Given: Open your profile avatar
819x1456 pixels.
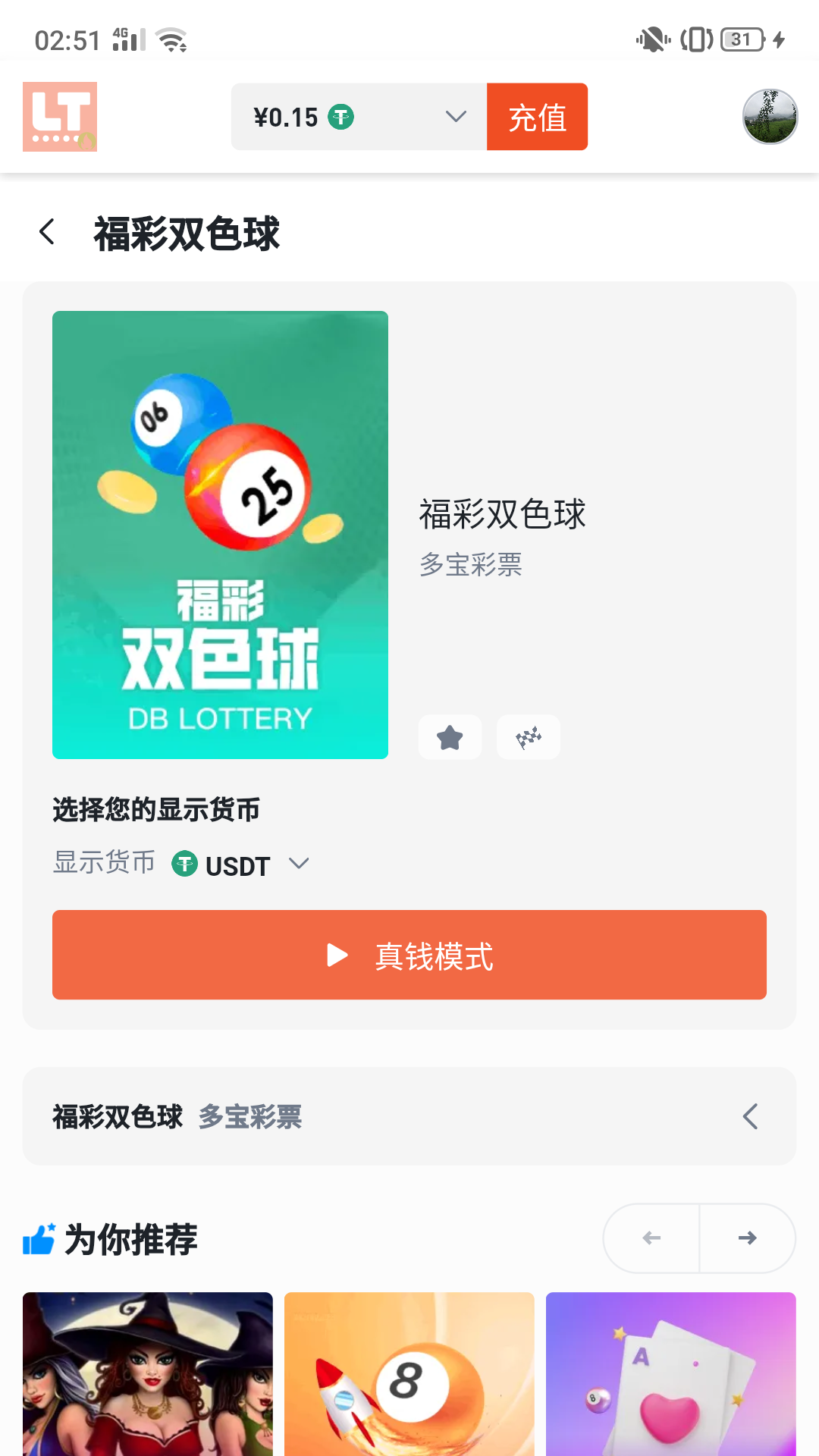Looking at the screenshot, I should (x=770, y=116).
